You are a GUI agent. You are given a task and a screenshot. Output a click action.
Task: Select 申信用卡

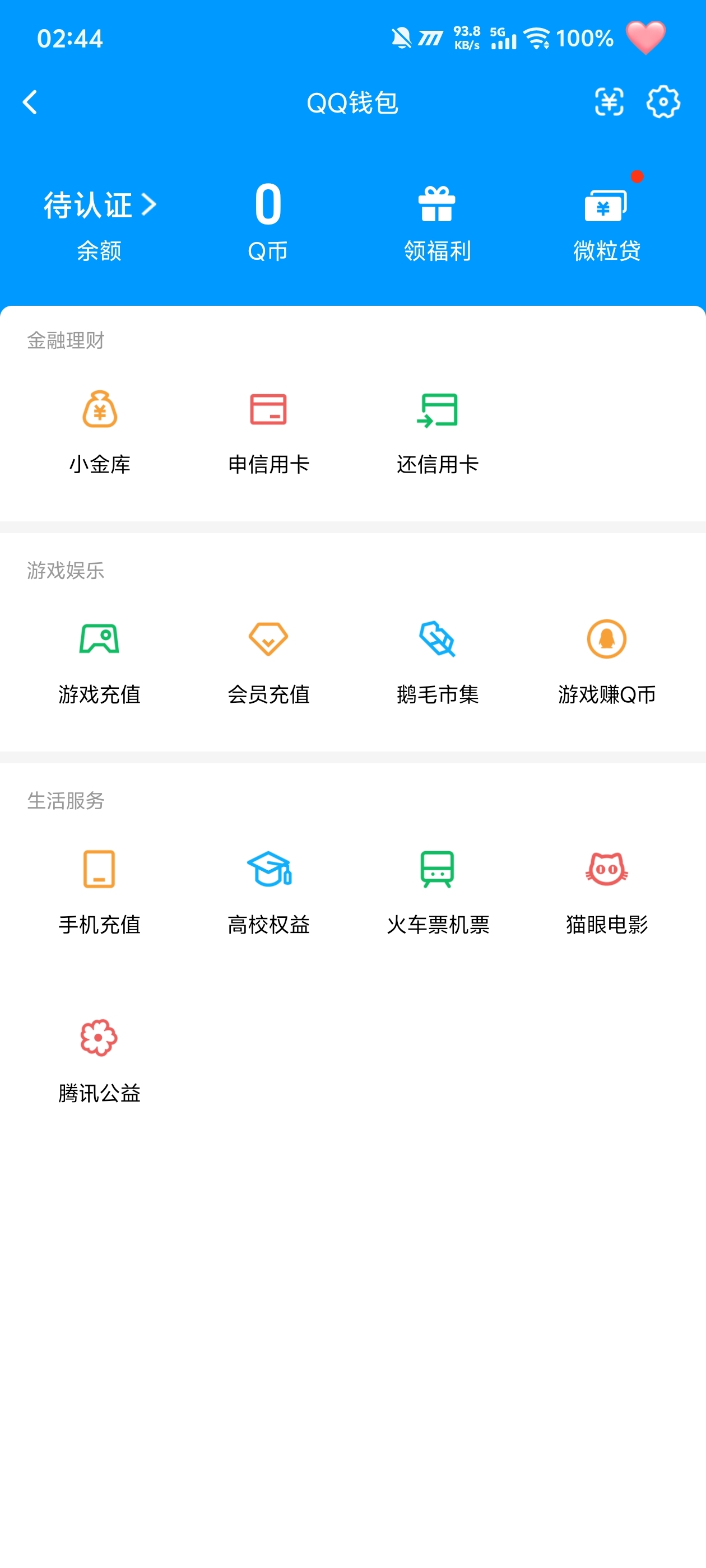click(x=268, y=432)
